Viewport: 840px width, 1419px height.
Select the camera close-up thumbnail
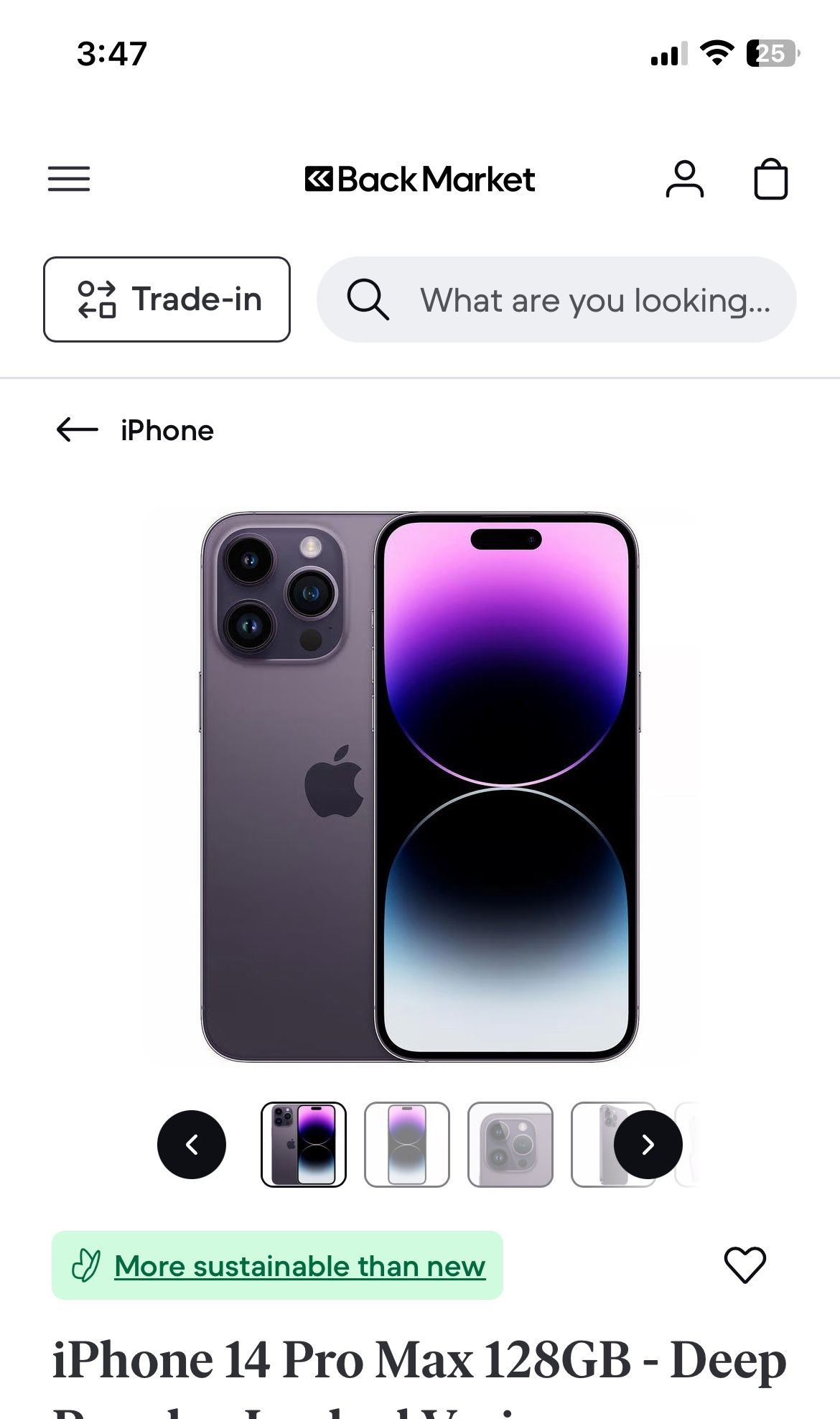pyautogui.click(x=510, y=1144)
